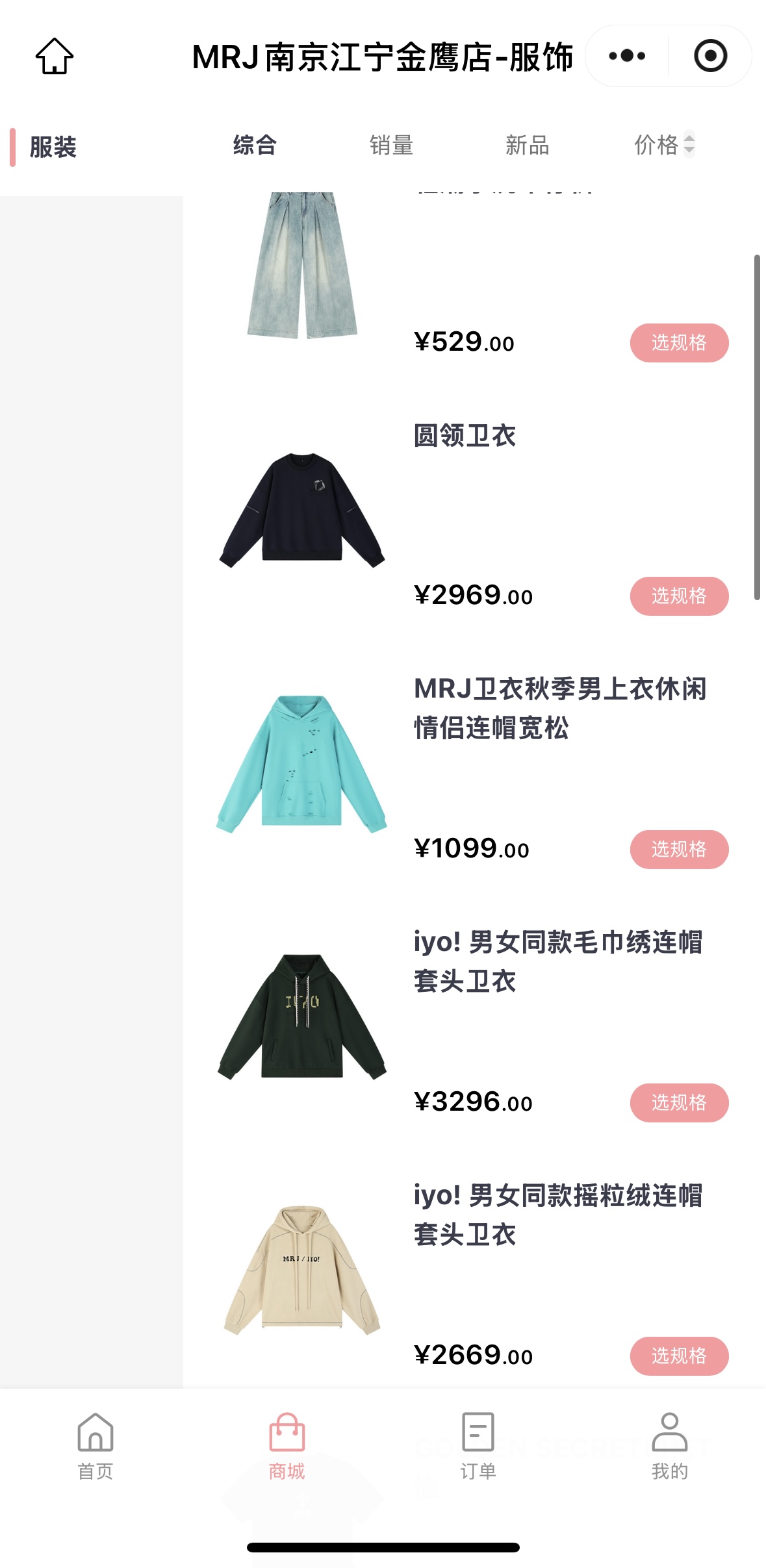Open iyo! 男女同款毛巾绣连帽套头卫衣

(557, 961)
